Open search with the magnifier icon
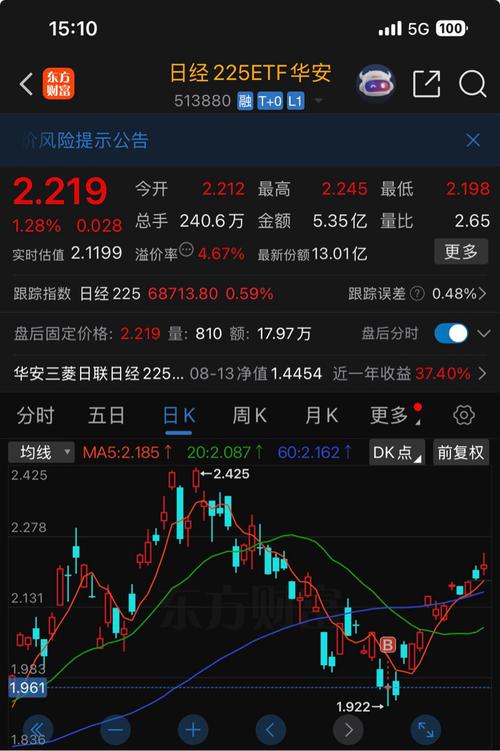The width and height of the screenshot is (500, 751). click(473, 84)
